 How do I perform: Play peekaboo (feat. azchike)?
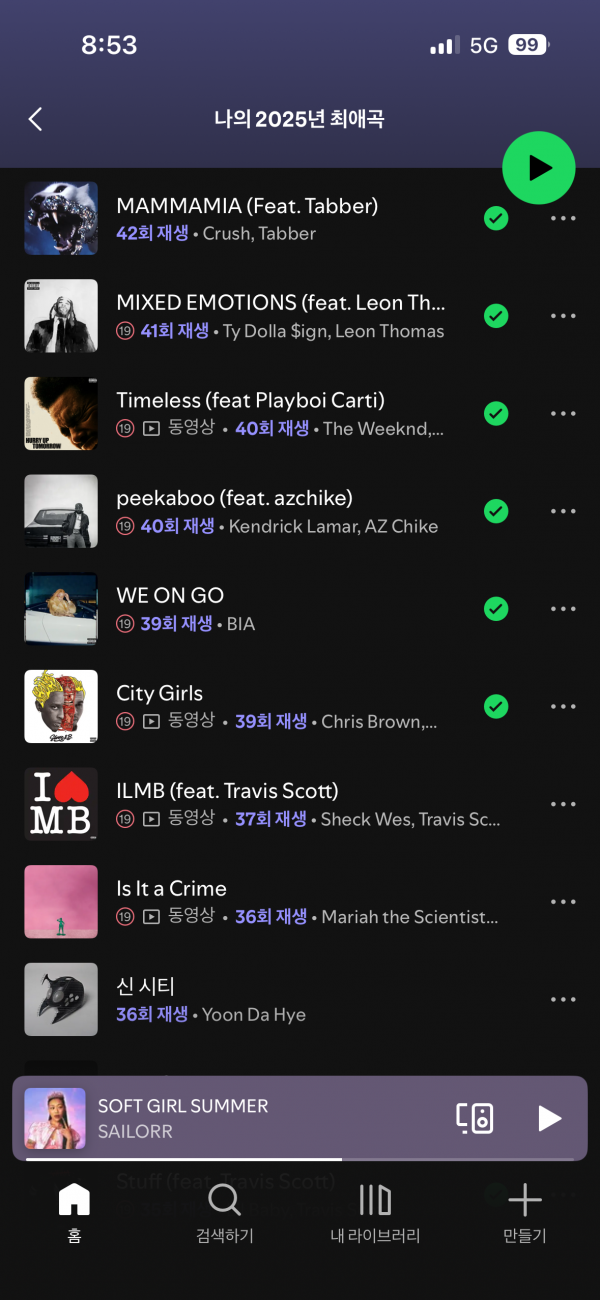[x=280, y=511]
